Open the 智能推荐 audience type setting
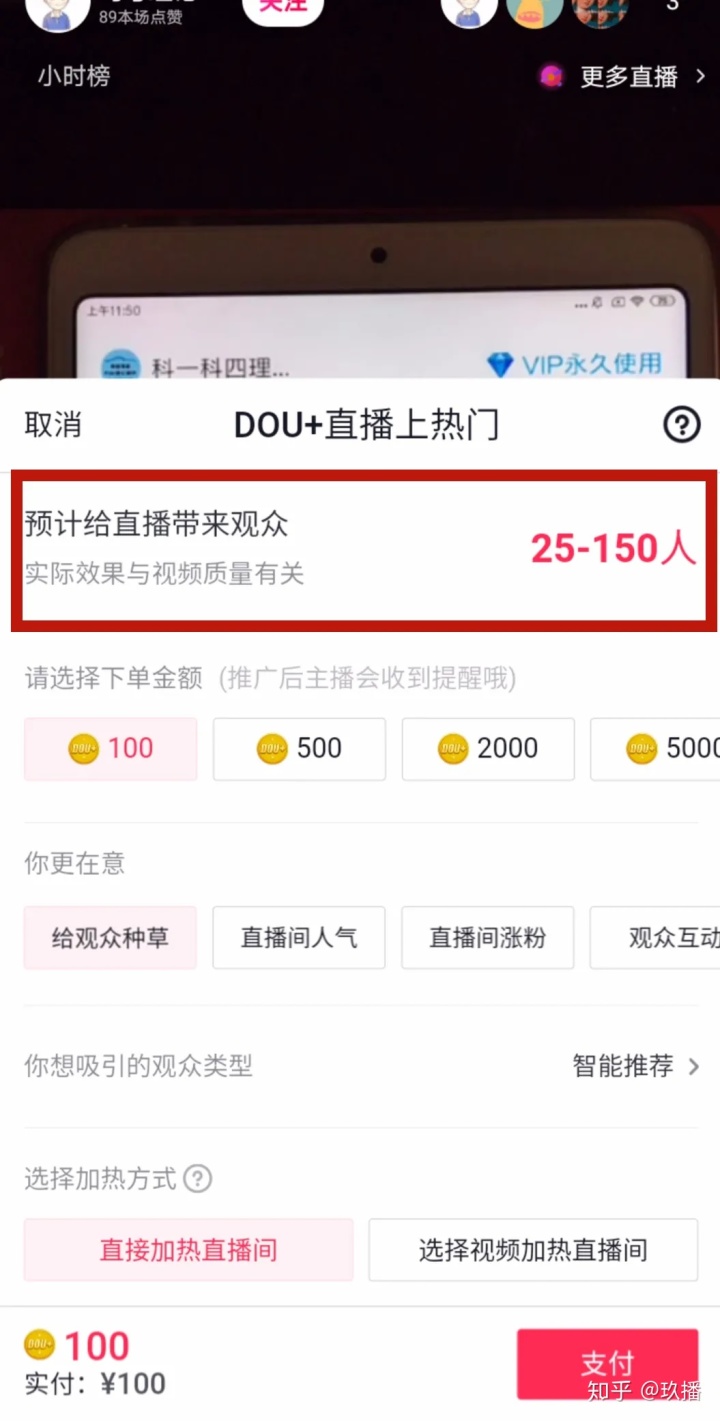720x1421 pixels. pyautogui.click(x=636, y=1066)
